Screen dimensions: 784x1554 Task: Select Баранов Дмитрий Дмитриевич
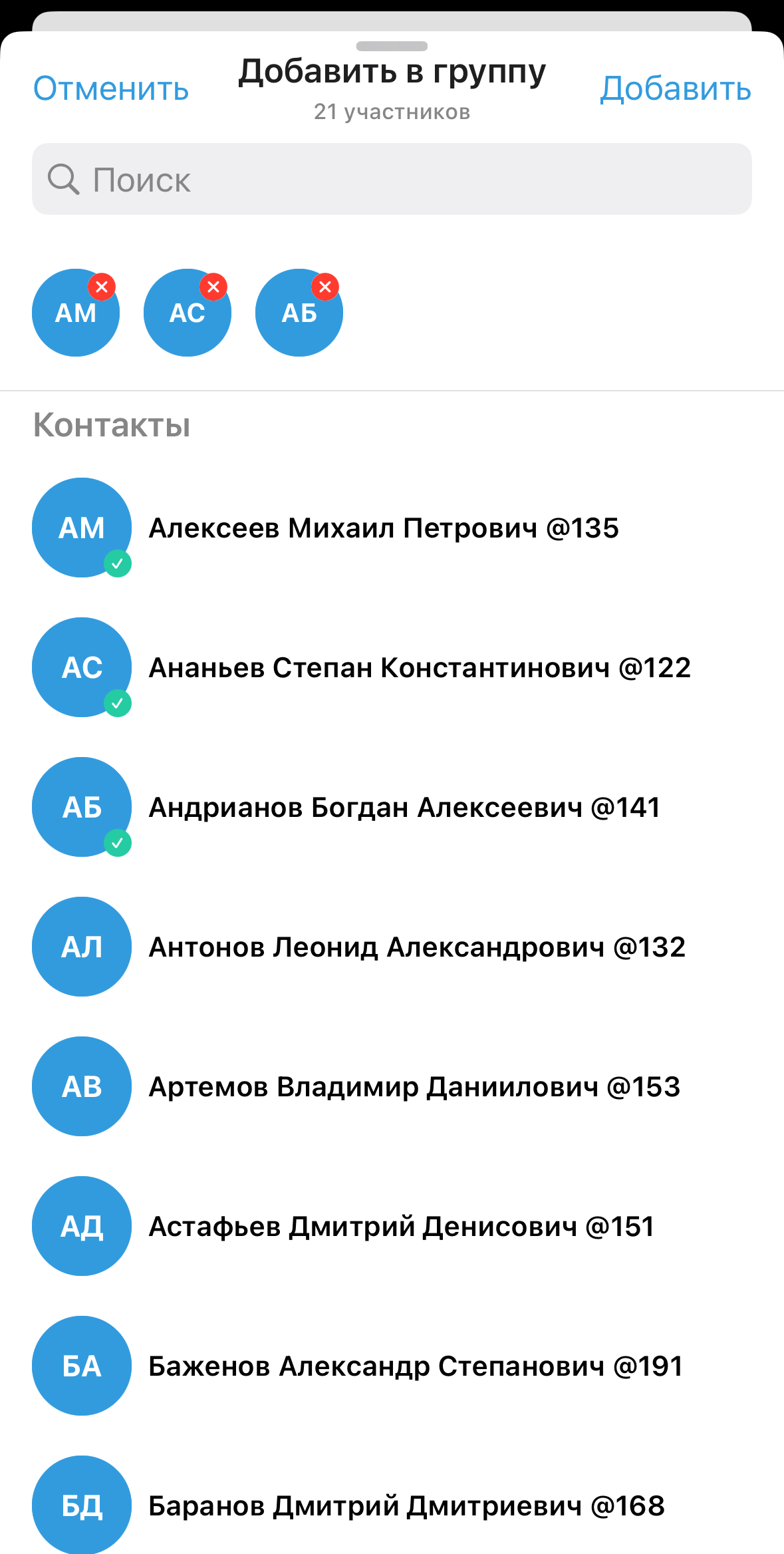point(406,1506)
